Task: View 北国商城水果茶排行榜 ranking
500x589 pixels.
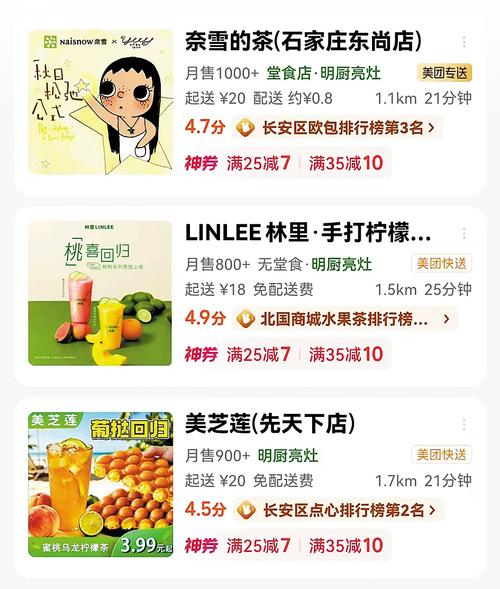Action: (344, 319)
